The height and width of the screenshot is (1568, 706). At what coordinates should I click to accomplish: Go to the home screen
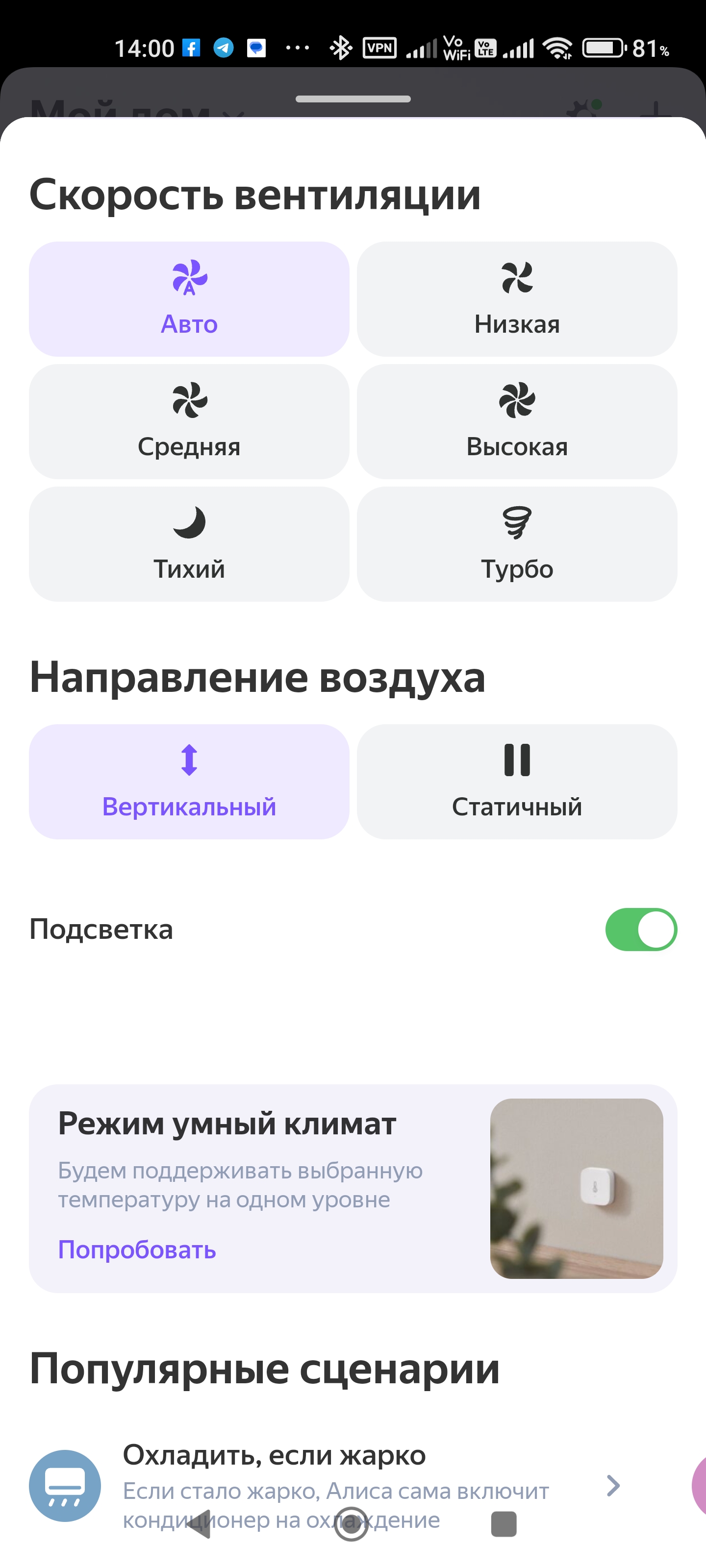pyautogui.click(x=352, y=1524)
